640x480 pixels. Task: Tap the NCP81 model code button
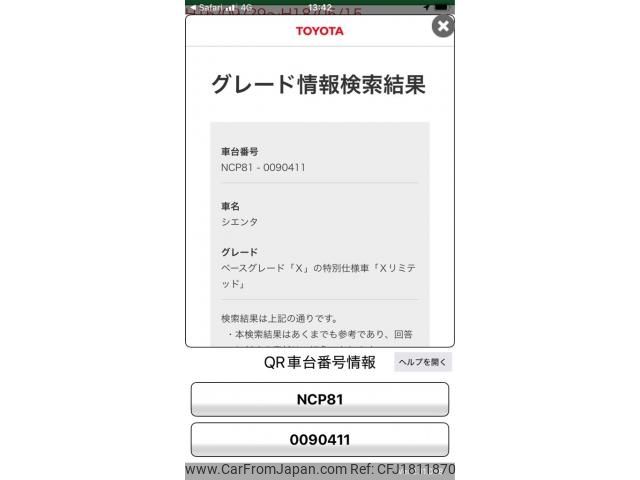320,399
